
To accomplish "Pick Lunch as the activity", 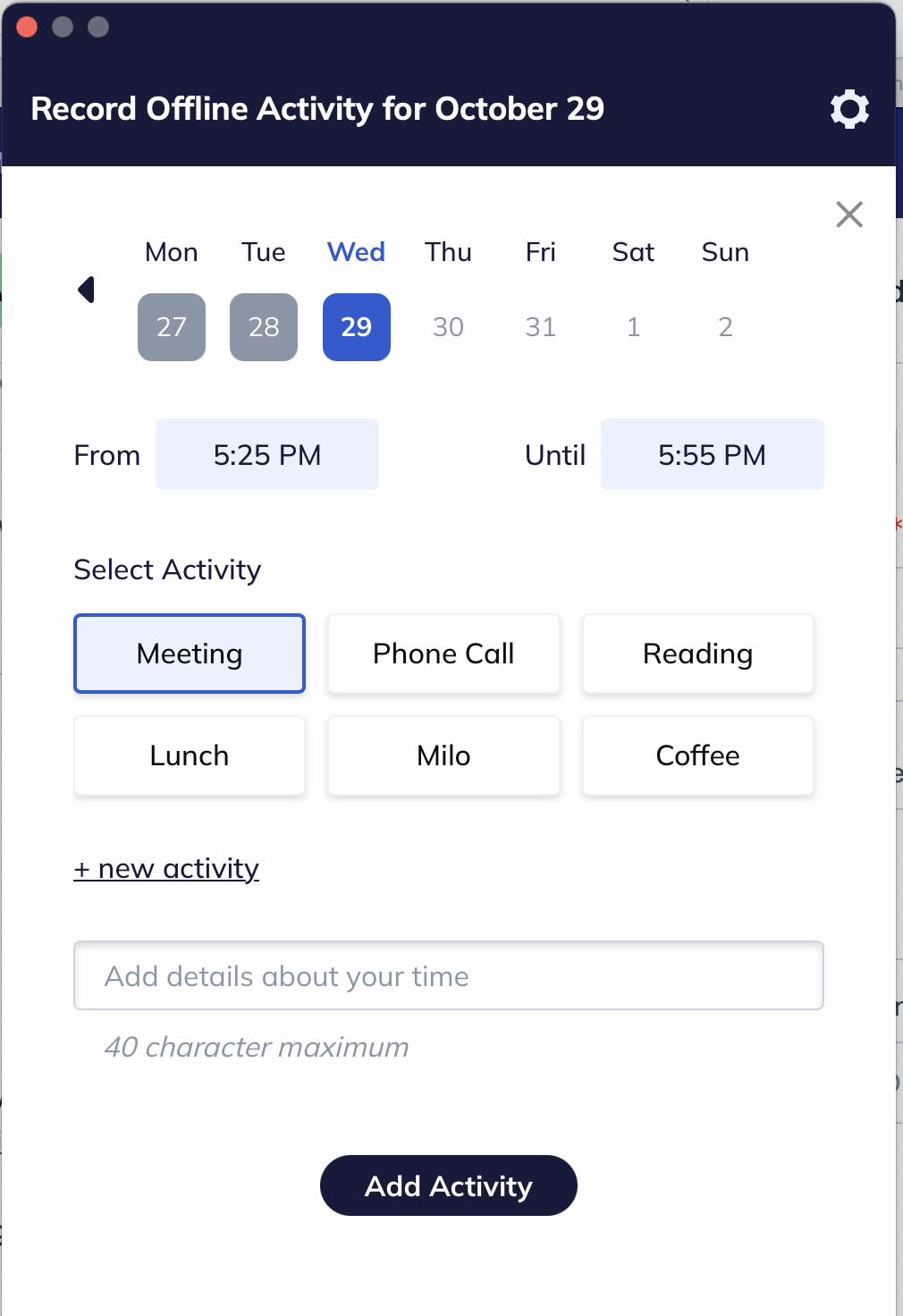I will pos(190,755).
